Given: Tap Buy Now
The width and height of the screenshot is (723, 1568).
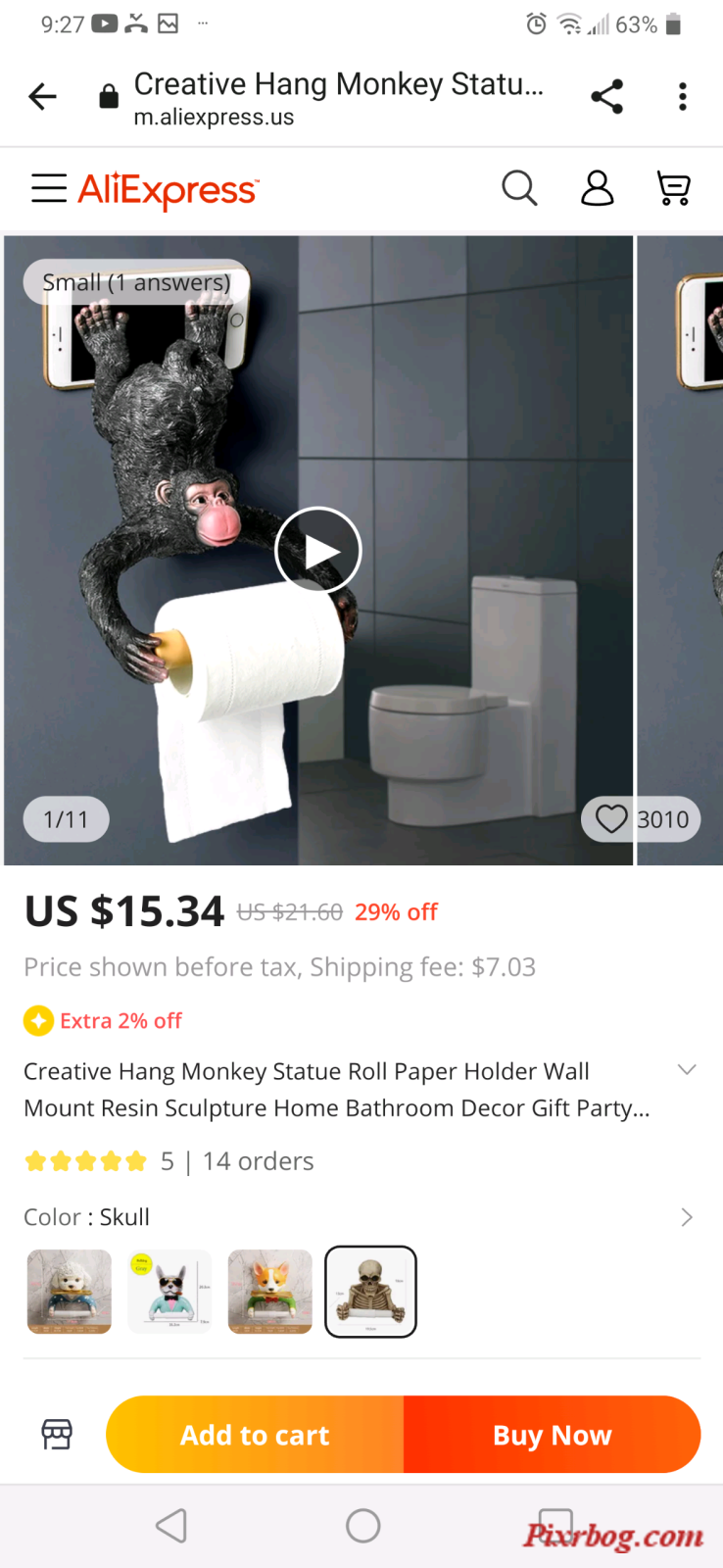Looking at the screenshot, I should pos(553,1435).
